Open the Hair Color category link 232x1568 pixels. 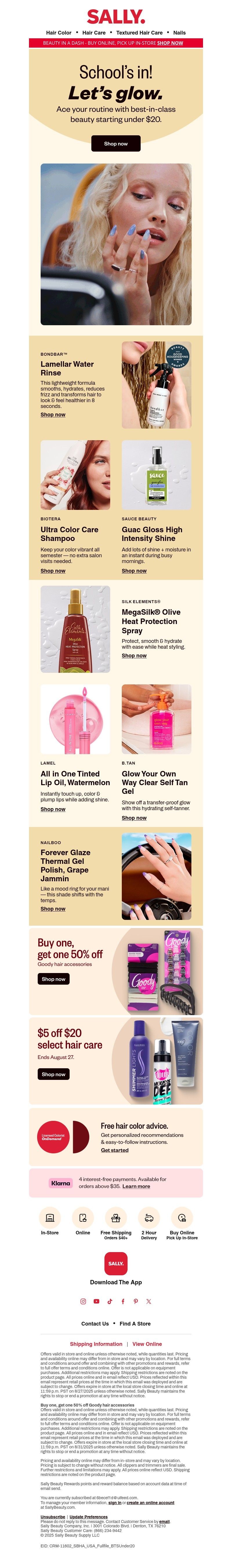[x=58, y=33]
